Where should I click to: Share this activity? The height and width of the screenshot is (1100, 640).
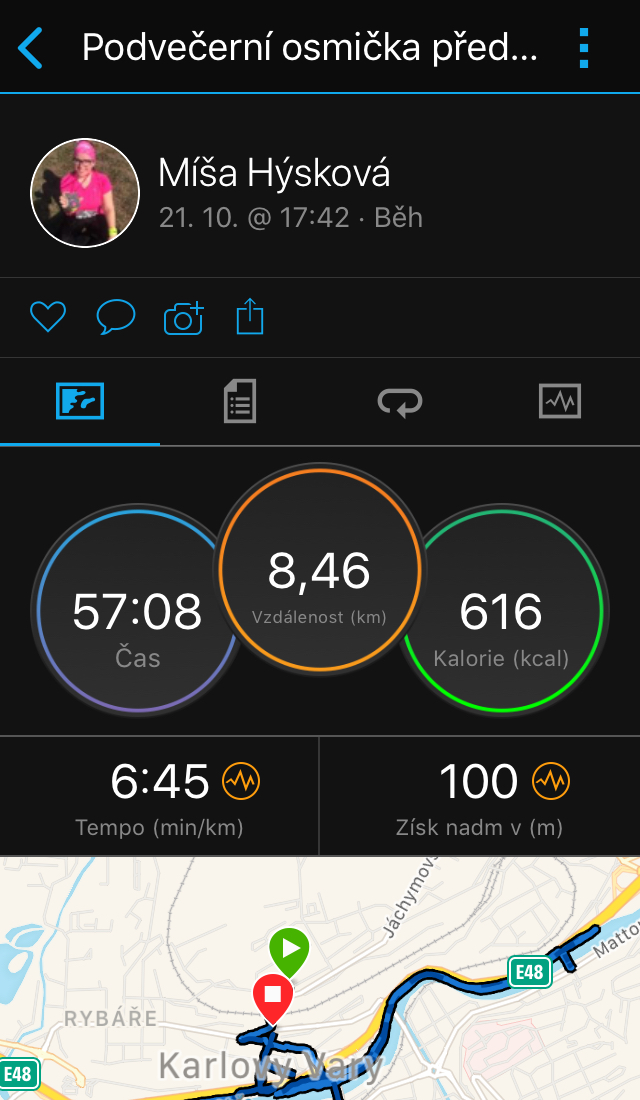tap(250, 316)
